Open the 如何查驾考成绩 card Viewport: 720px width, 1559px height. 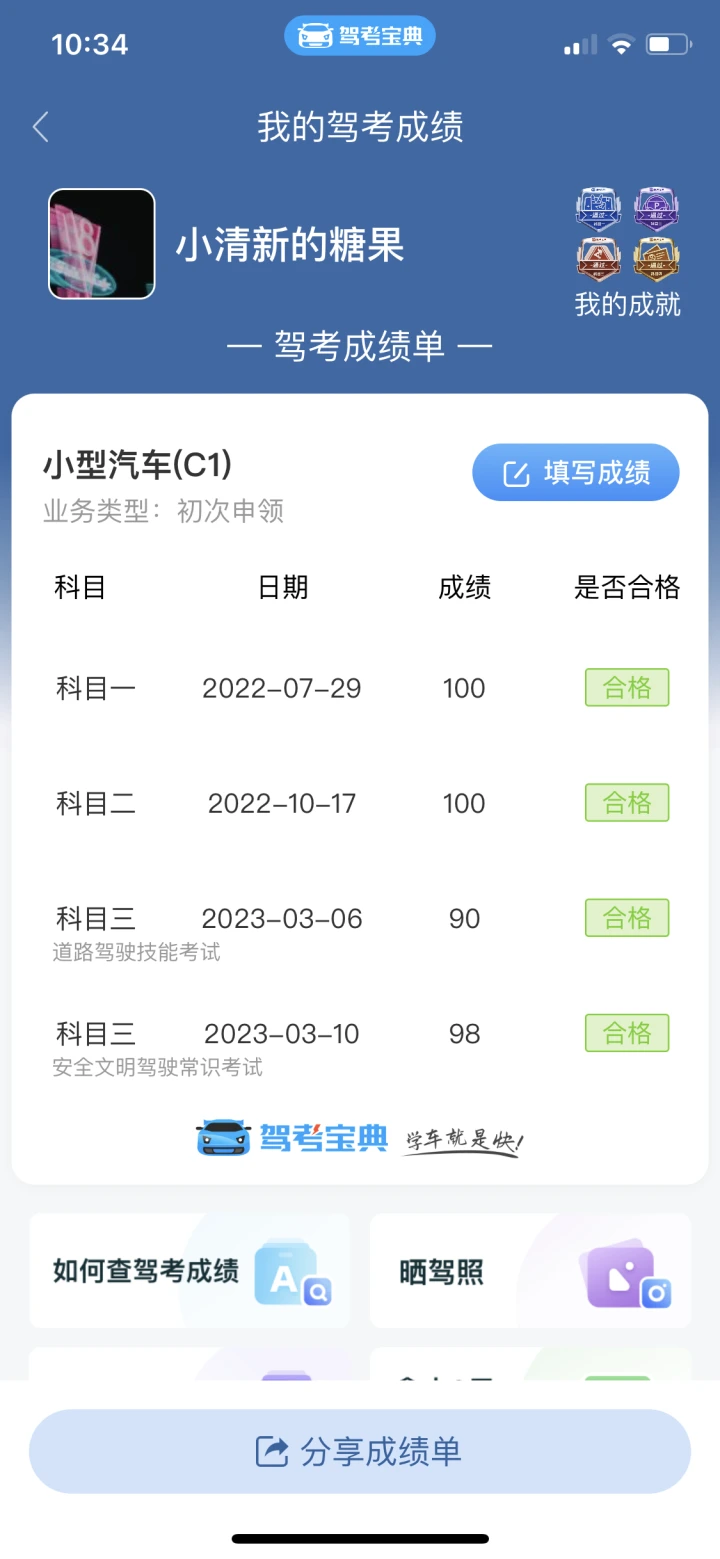pyautogui.click(x=190, y=1271)
